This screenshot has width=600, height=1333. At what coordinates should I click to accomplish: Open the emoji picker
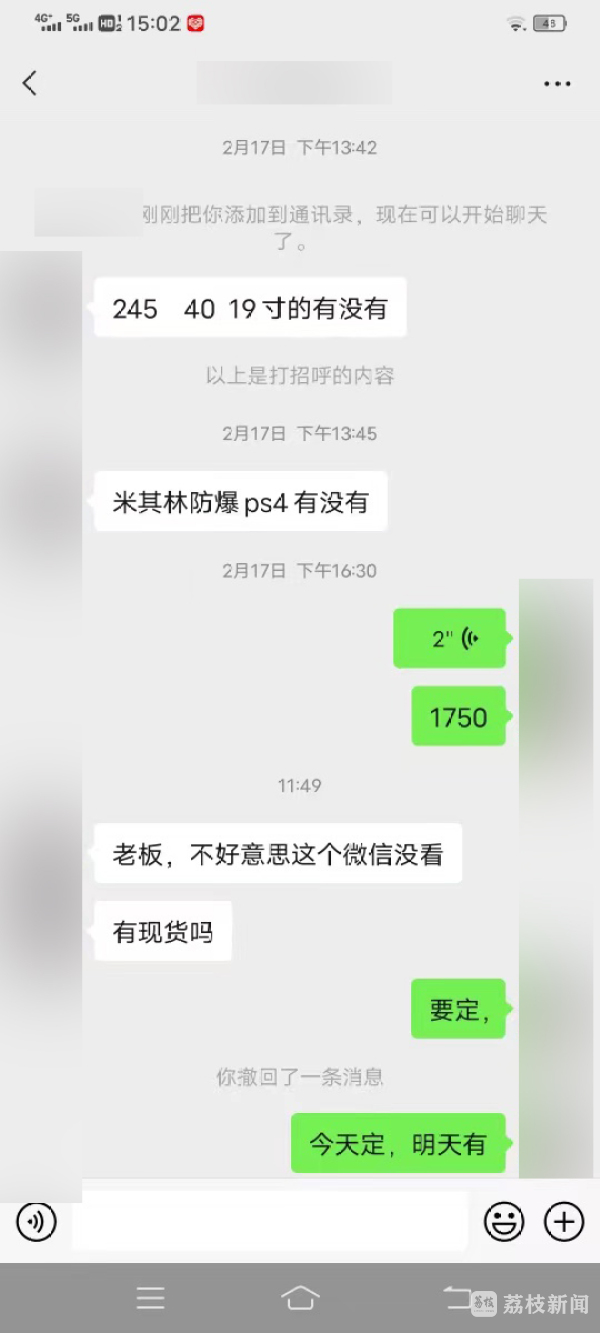(x=504, y=1221)
